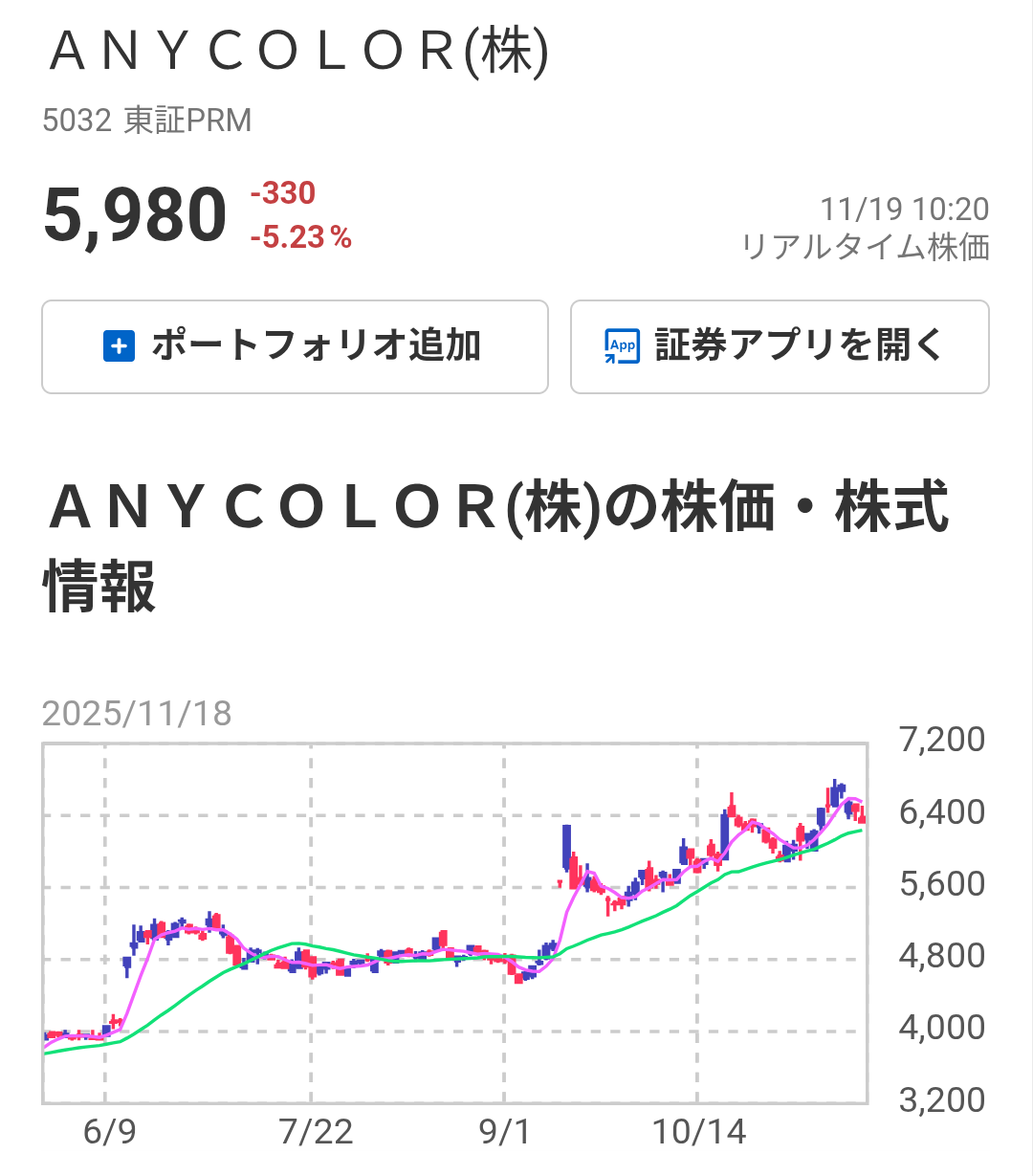The height and width of the screenshot is (1176, 1033).
Task: Open the securities app (証券アプリを開く)
Action: tap(780, 346)
